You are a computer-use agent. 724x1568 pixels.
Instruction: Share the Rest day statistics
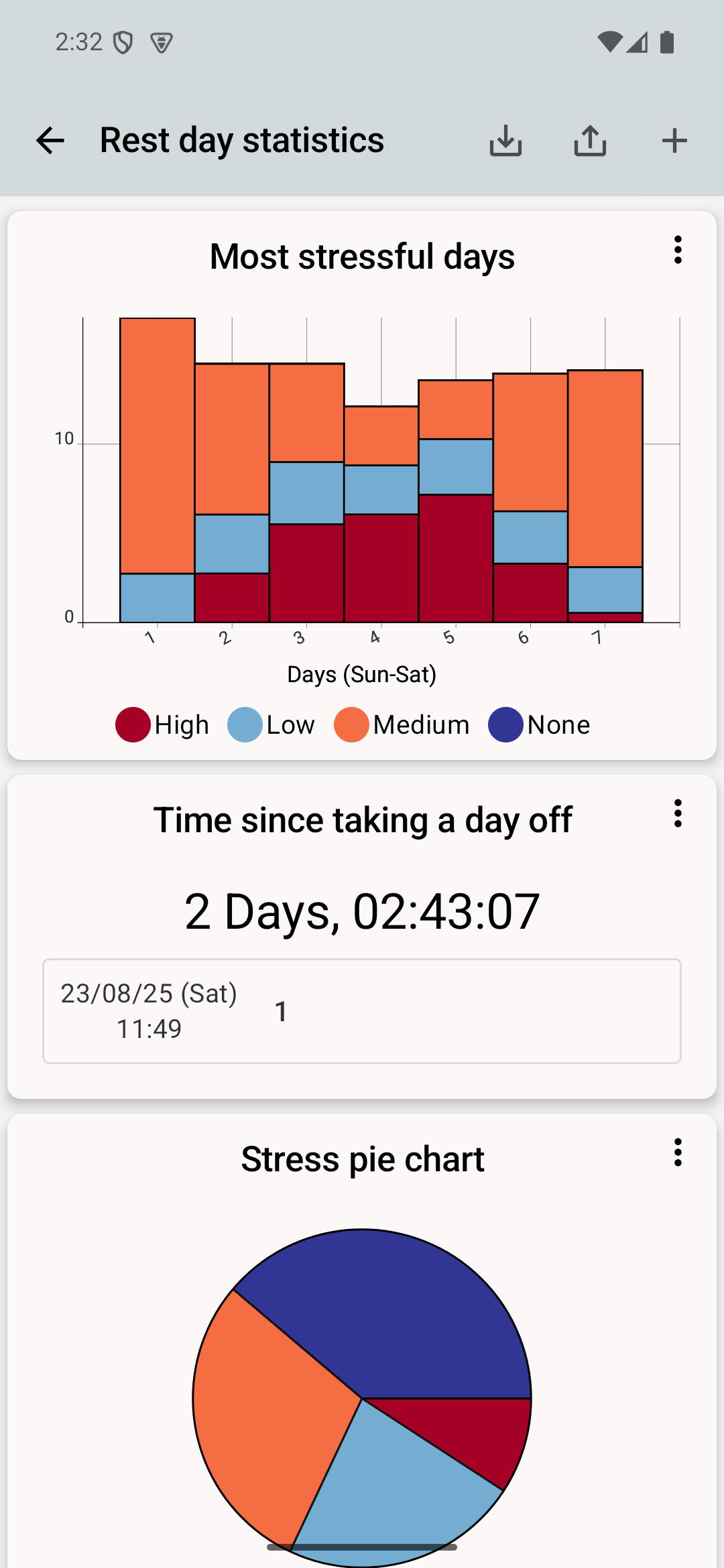[590, 141]
